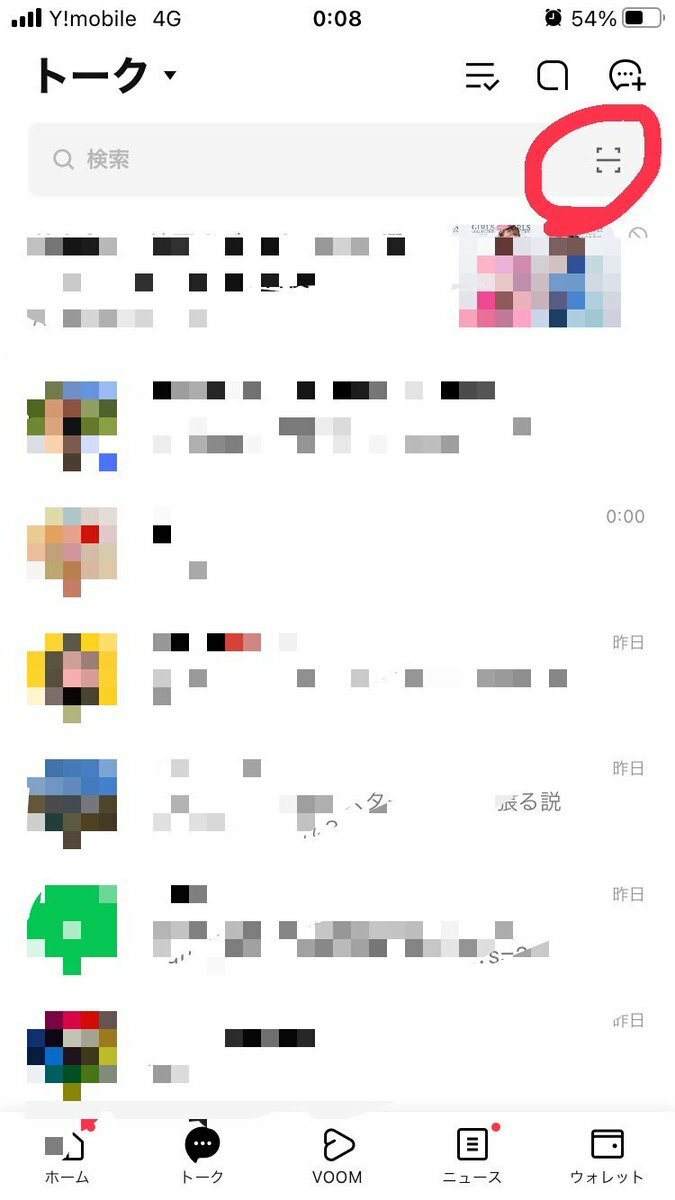Open the ニュース tab
The image size is (675, 1200).
(472, 1156)
